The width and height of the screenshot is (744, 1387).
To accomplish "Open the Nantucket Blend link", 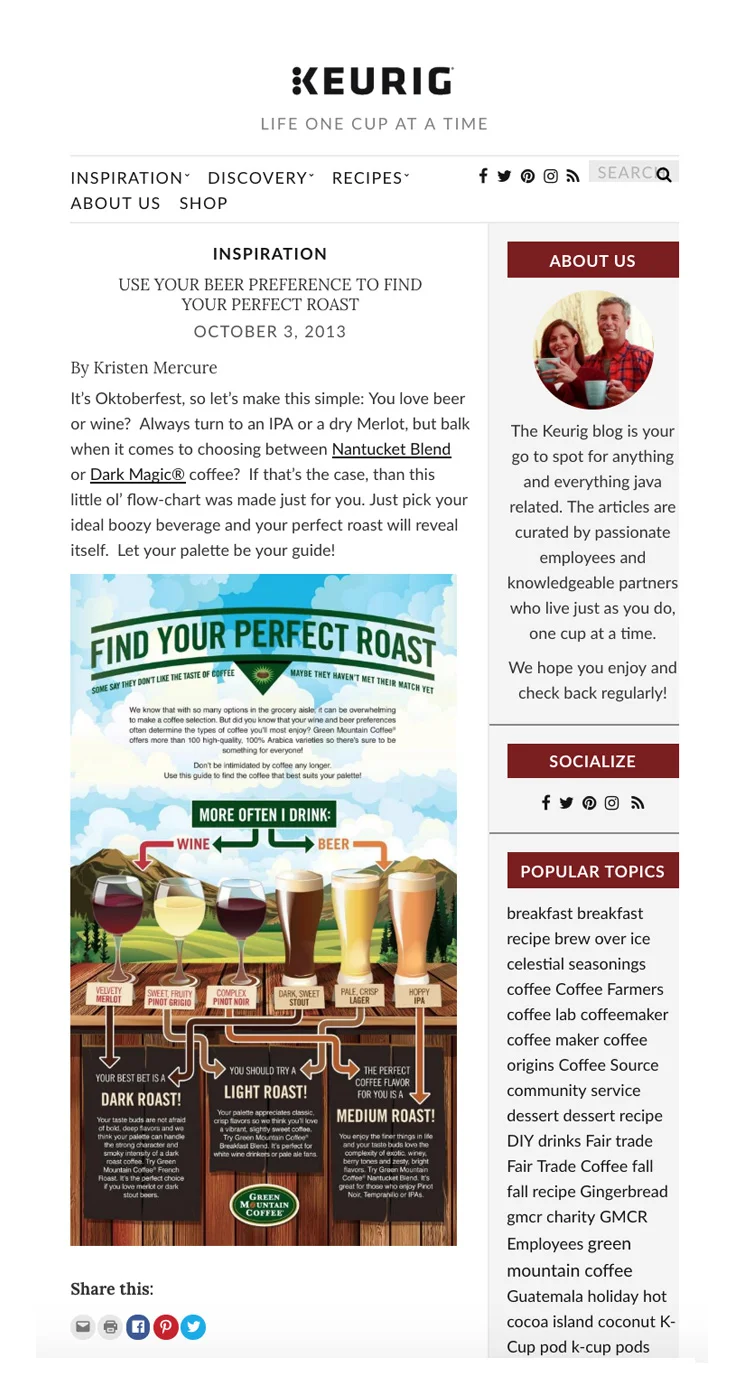I will pyautogui.click(x=391, y=449).
